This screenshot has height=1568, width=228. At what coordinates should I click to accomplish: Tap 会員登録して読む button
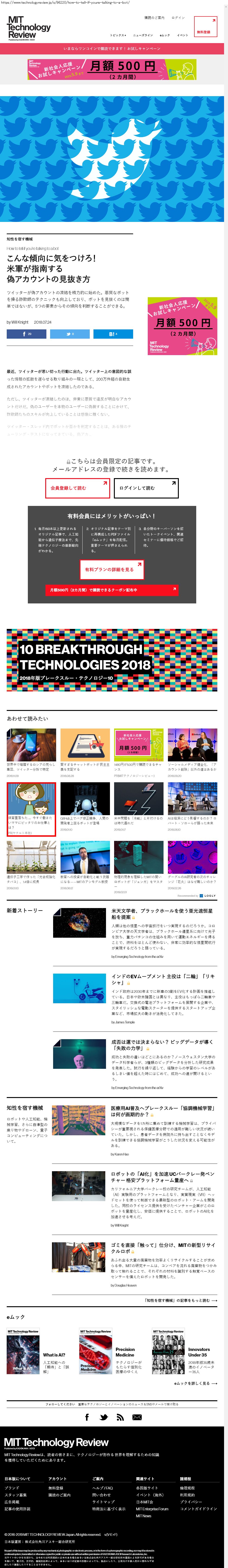tap(77, 488)
